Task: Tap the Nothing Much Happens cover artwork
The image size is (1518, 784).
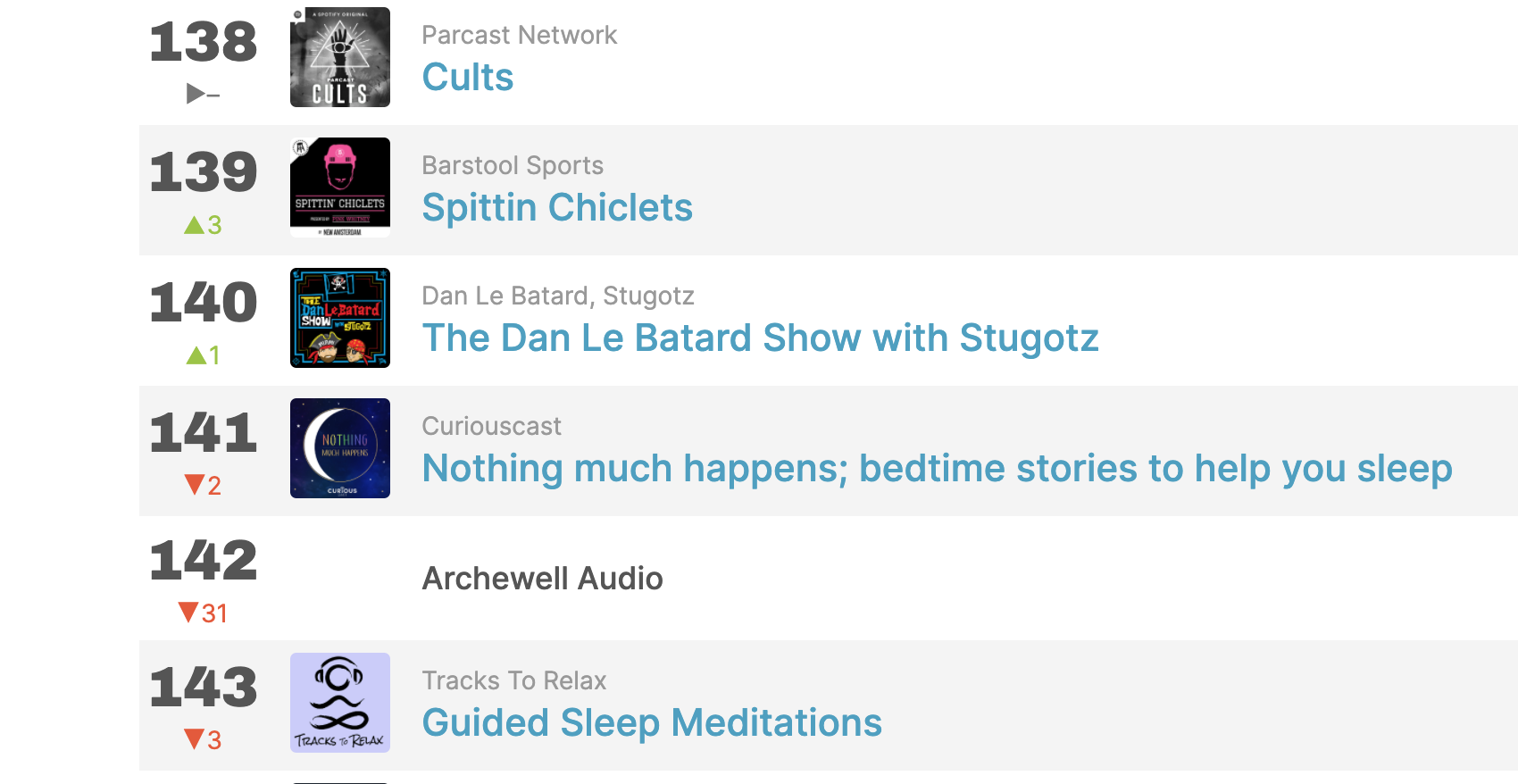Action: click(x=340, y=448)
